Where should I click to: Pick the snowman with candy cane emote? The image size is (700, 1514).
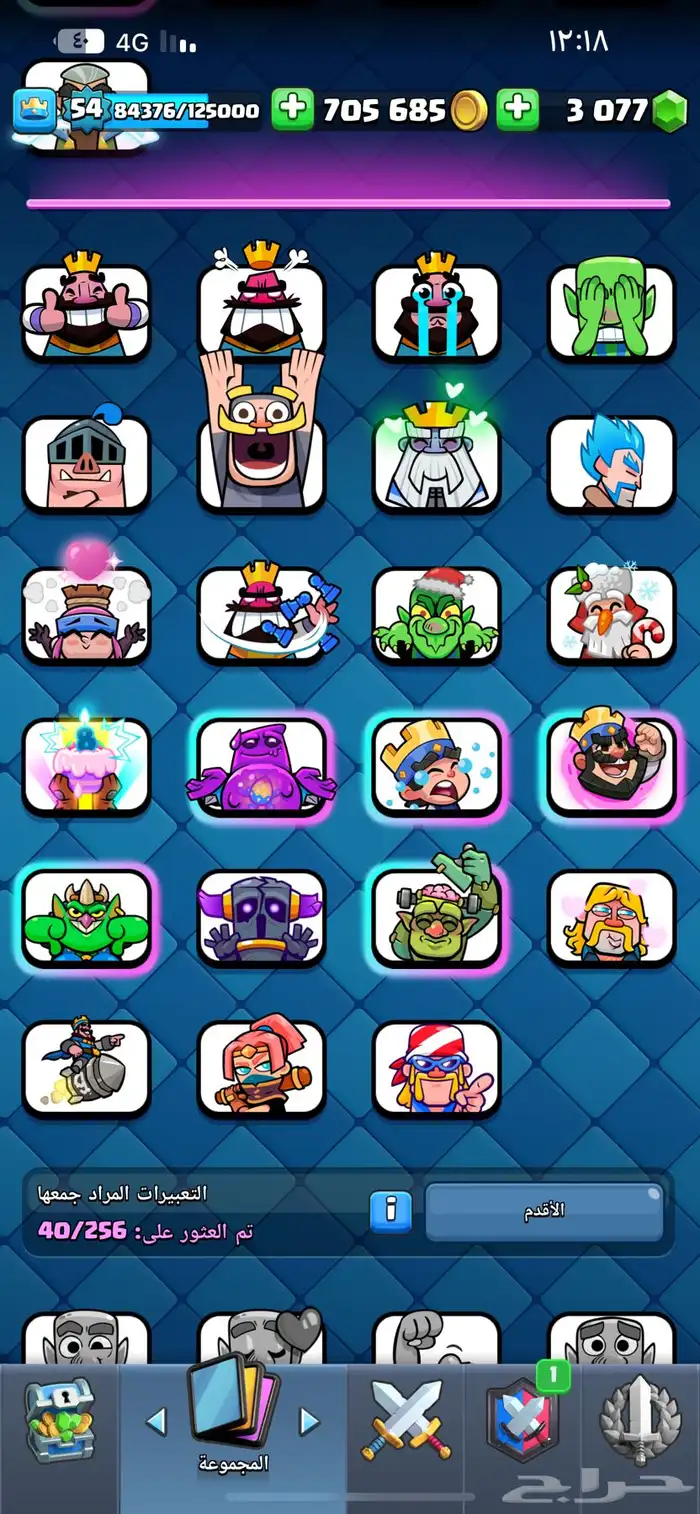[x=611, y=615]
